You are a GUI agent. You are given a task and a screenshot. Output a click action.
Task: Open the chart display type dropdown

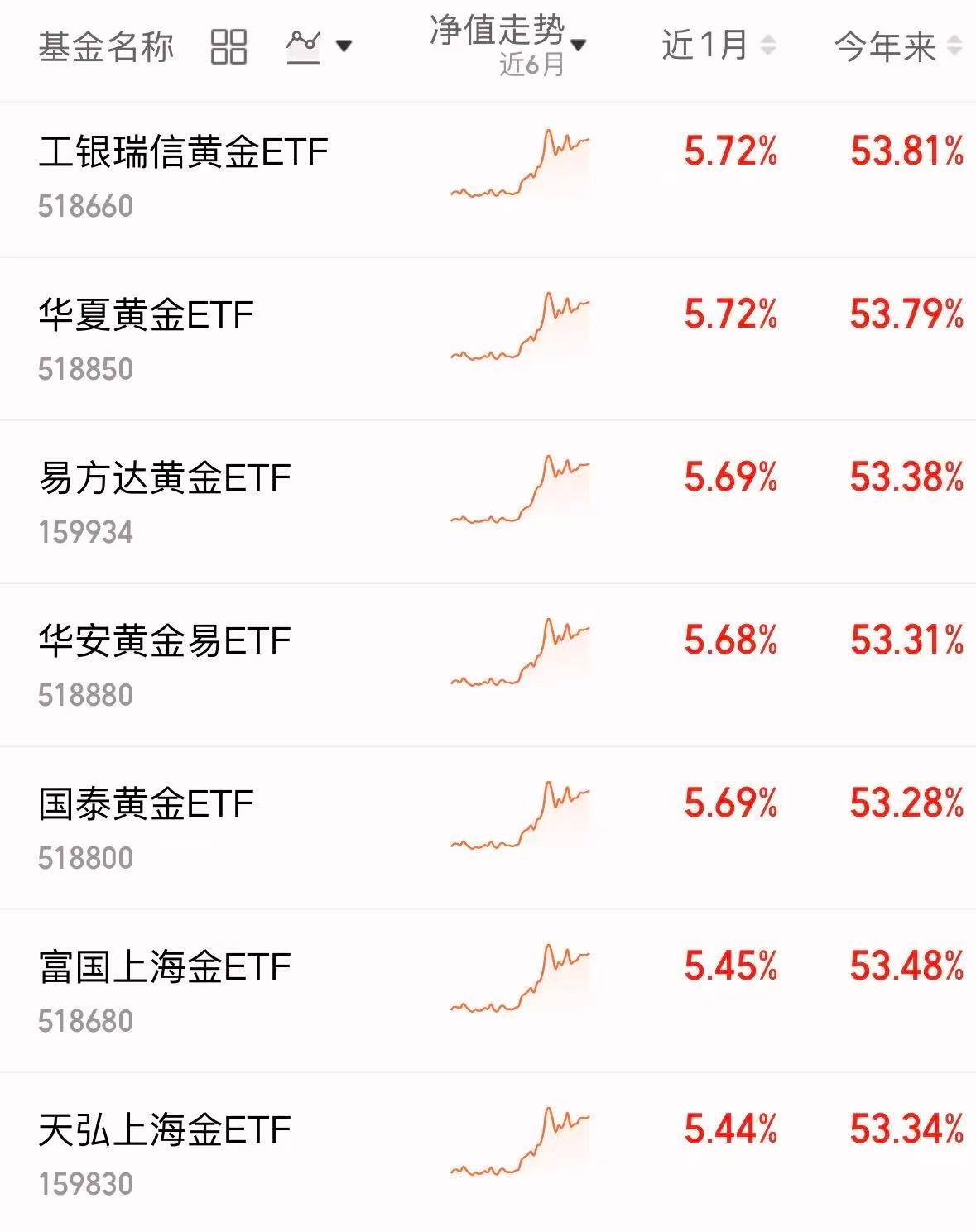click(319, 46)
